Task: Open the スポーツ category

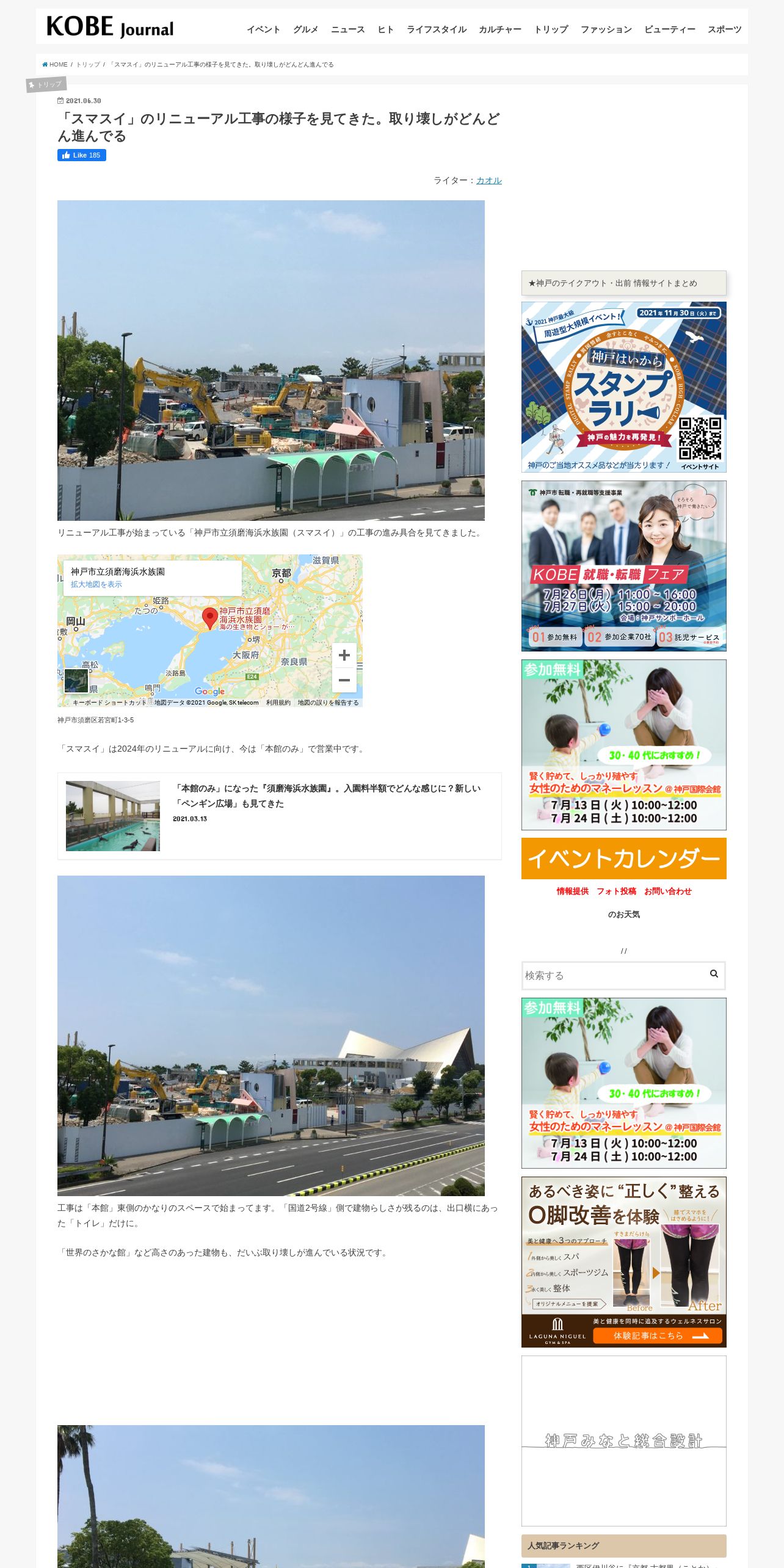Action: tap(724, 29)
